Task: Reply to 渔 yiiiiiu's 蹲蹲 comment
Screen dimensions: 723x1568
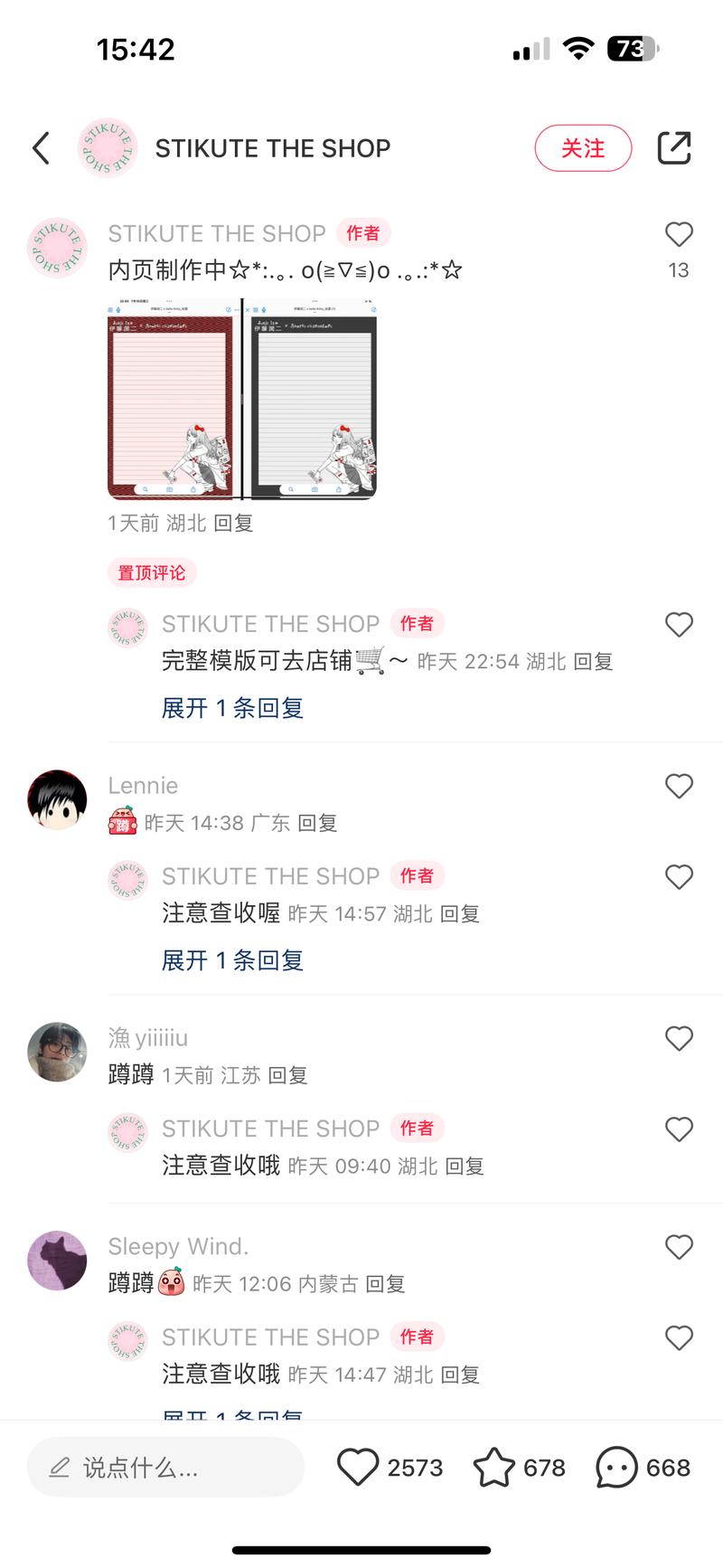Action: click(x=288, y=1076)
